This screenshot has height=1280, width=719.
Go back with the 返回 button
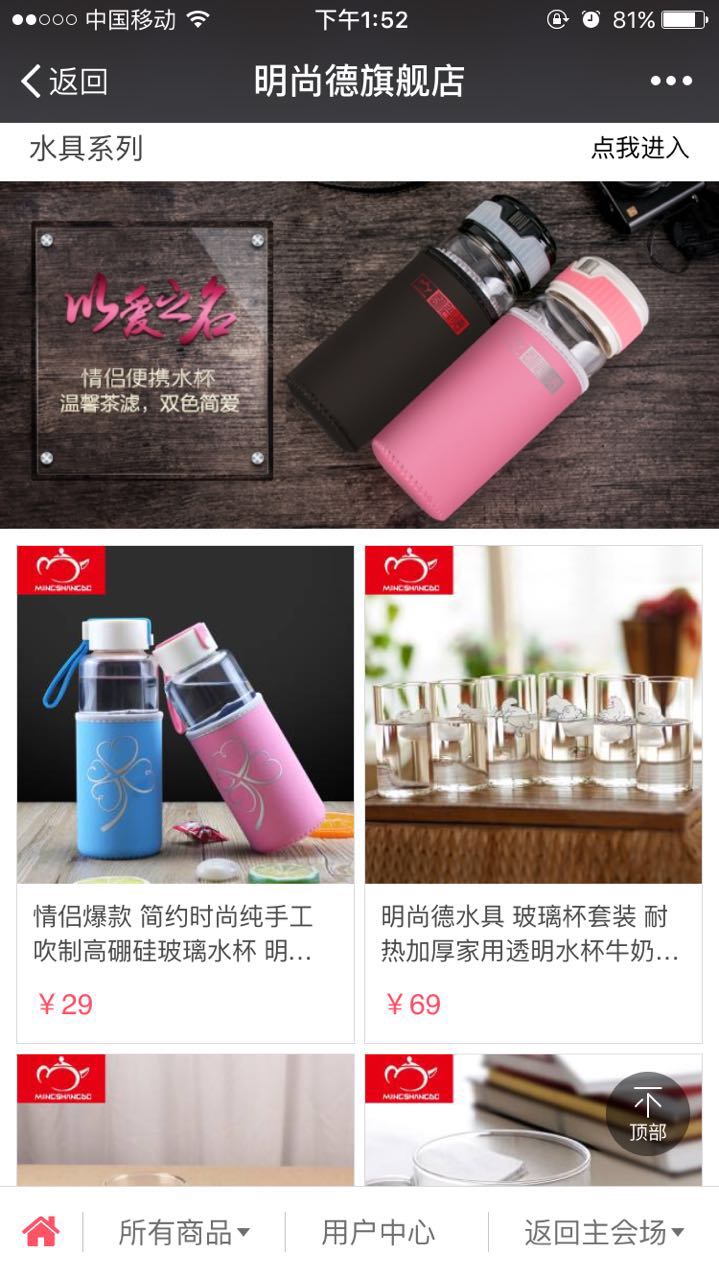coord(64,81)
